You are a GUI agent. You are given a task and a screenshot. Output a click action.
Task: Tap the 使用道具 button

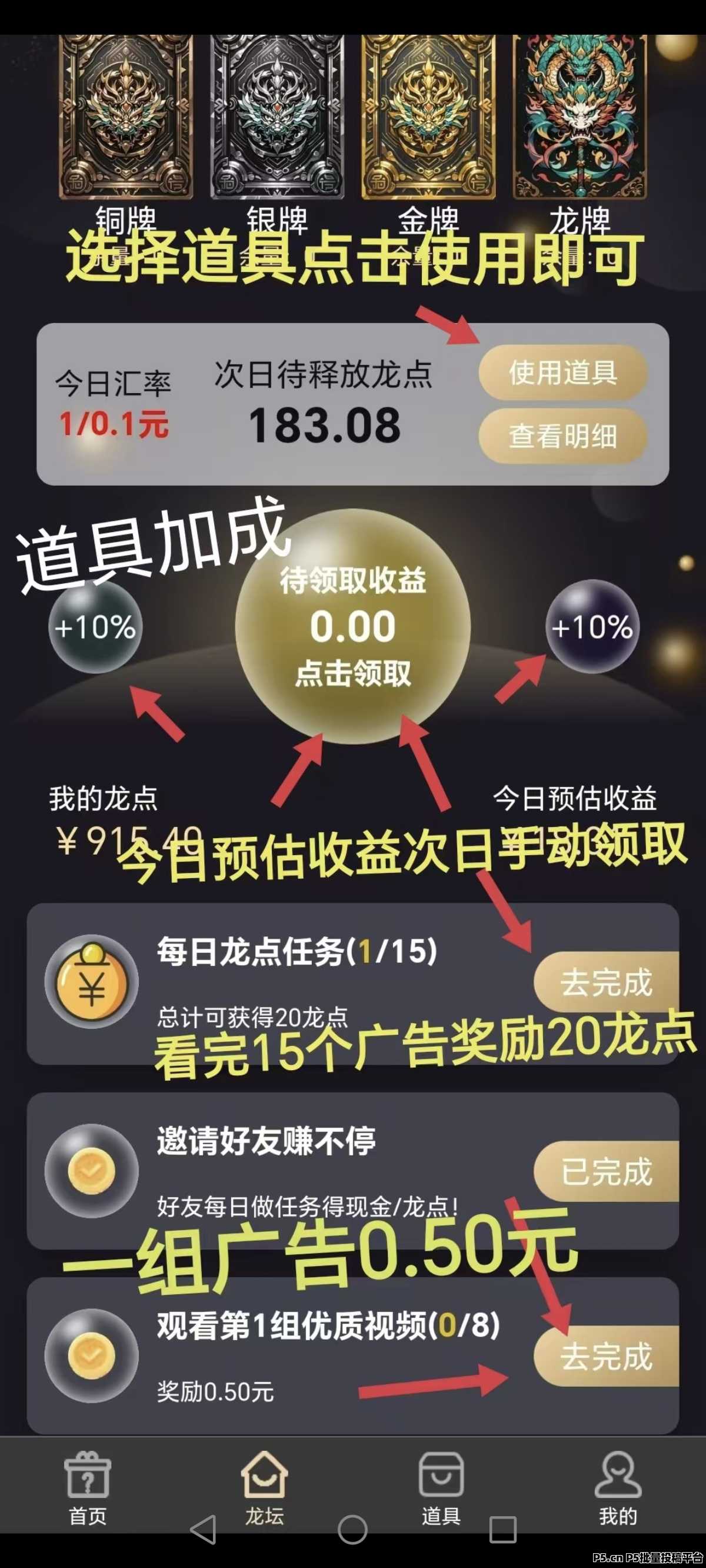[562, 372]
